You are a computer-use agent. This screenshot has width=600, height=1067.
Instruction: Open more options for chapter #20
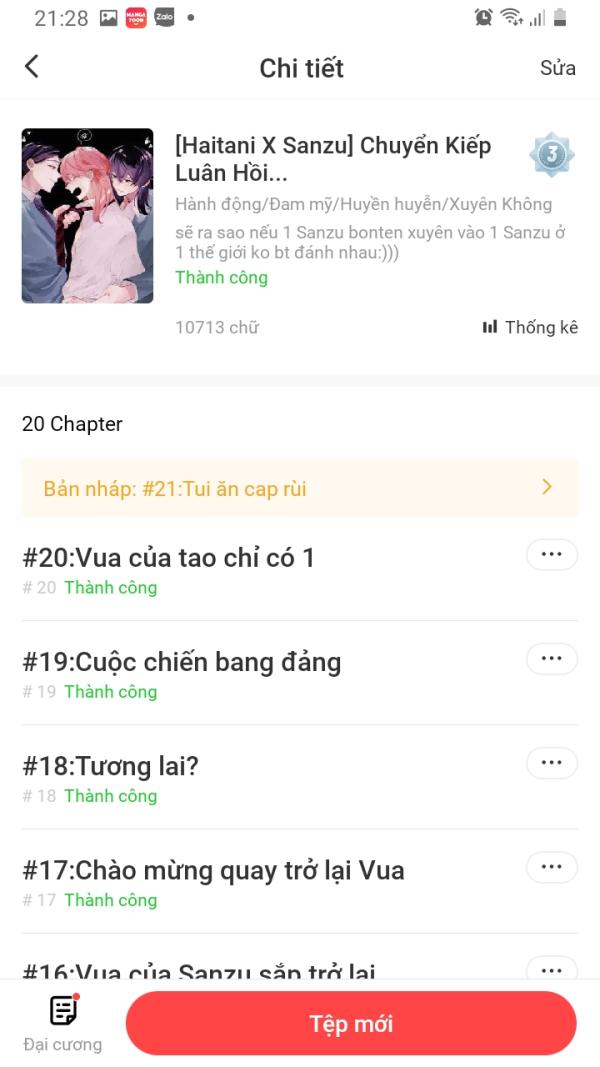551,554
